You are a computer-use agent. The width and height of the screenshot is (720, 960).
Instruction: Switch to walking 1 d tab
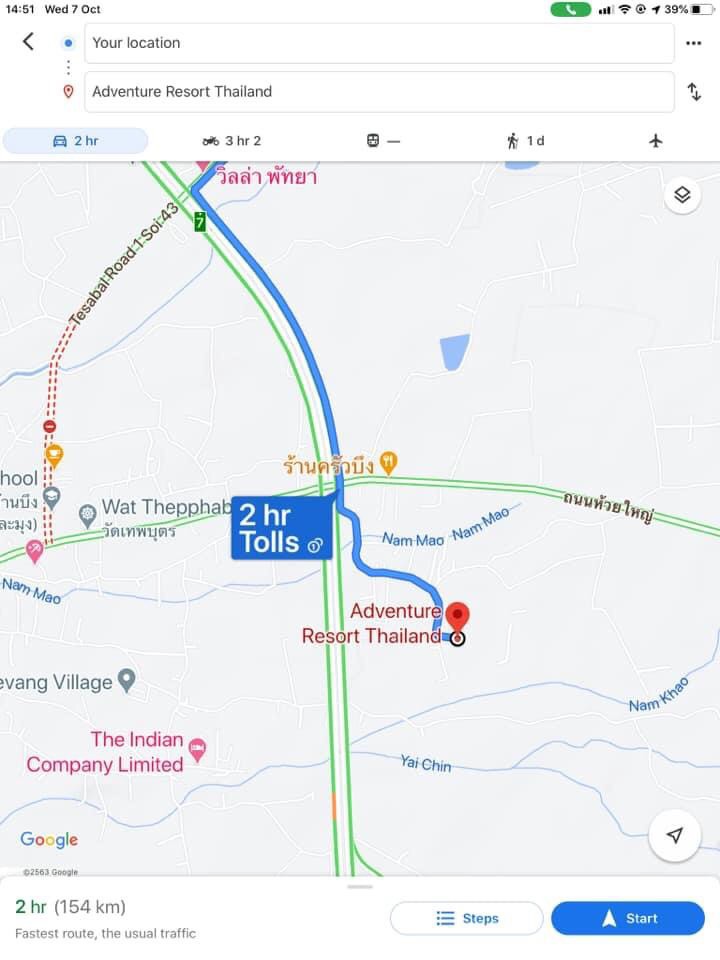(x=525, y=141)
